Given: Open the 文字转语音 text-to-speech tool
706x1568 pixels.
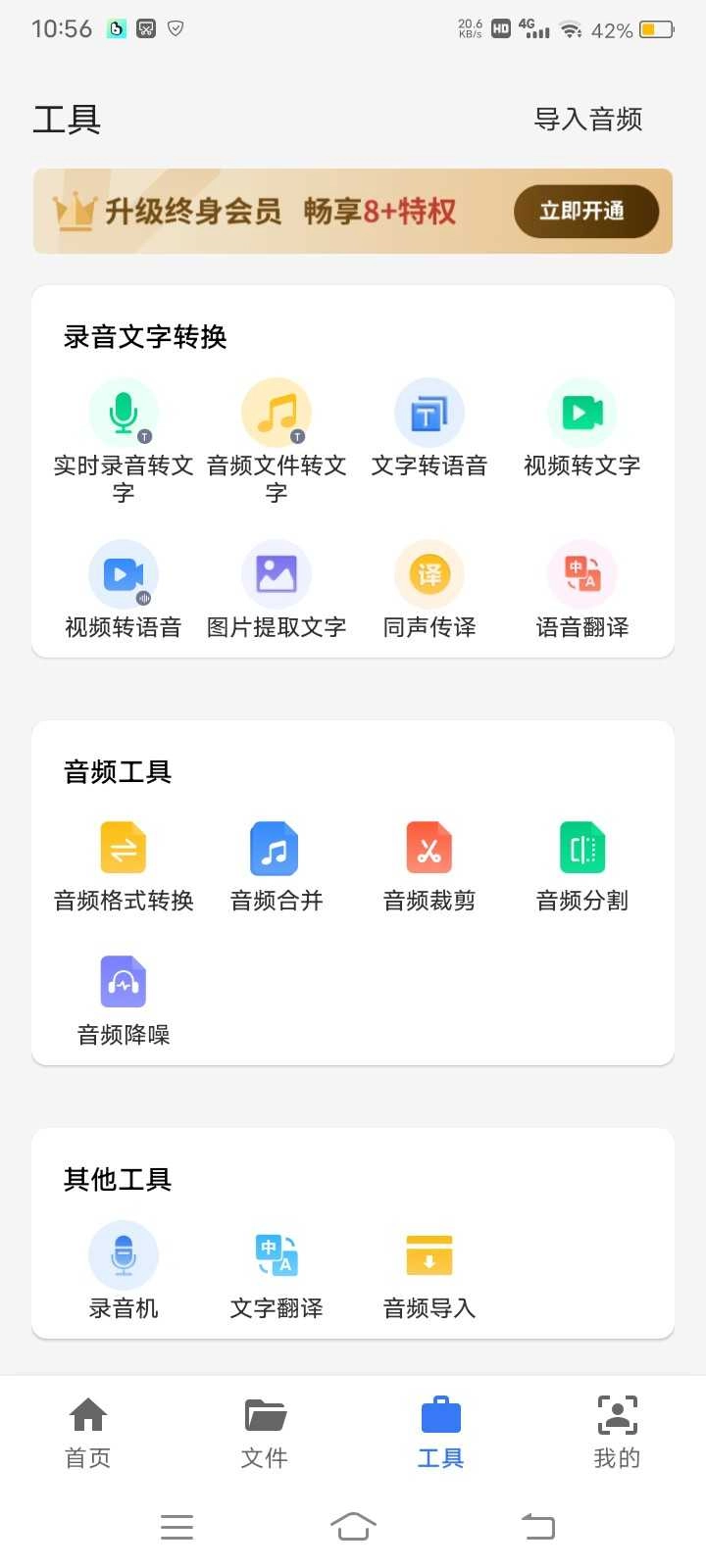Looking at the screenshot, I should click(x=429, y=431).
